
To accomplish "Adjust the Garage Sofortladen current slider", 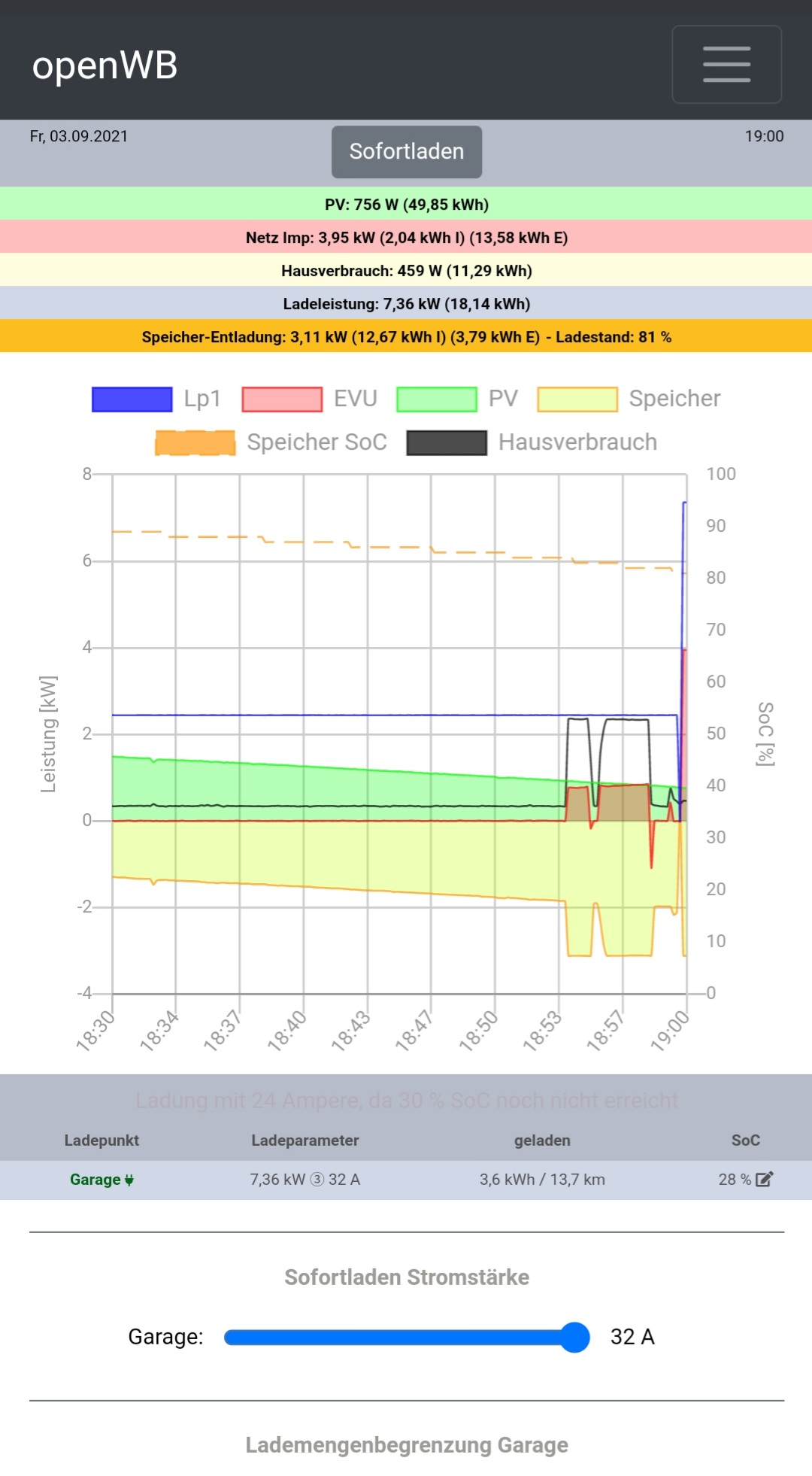I will coord(574,1337).
